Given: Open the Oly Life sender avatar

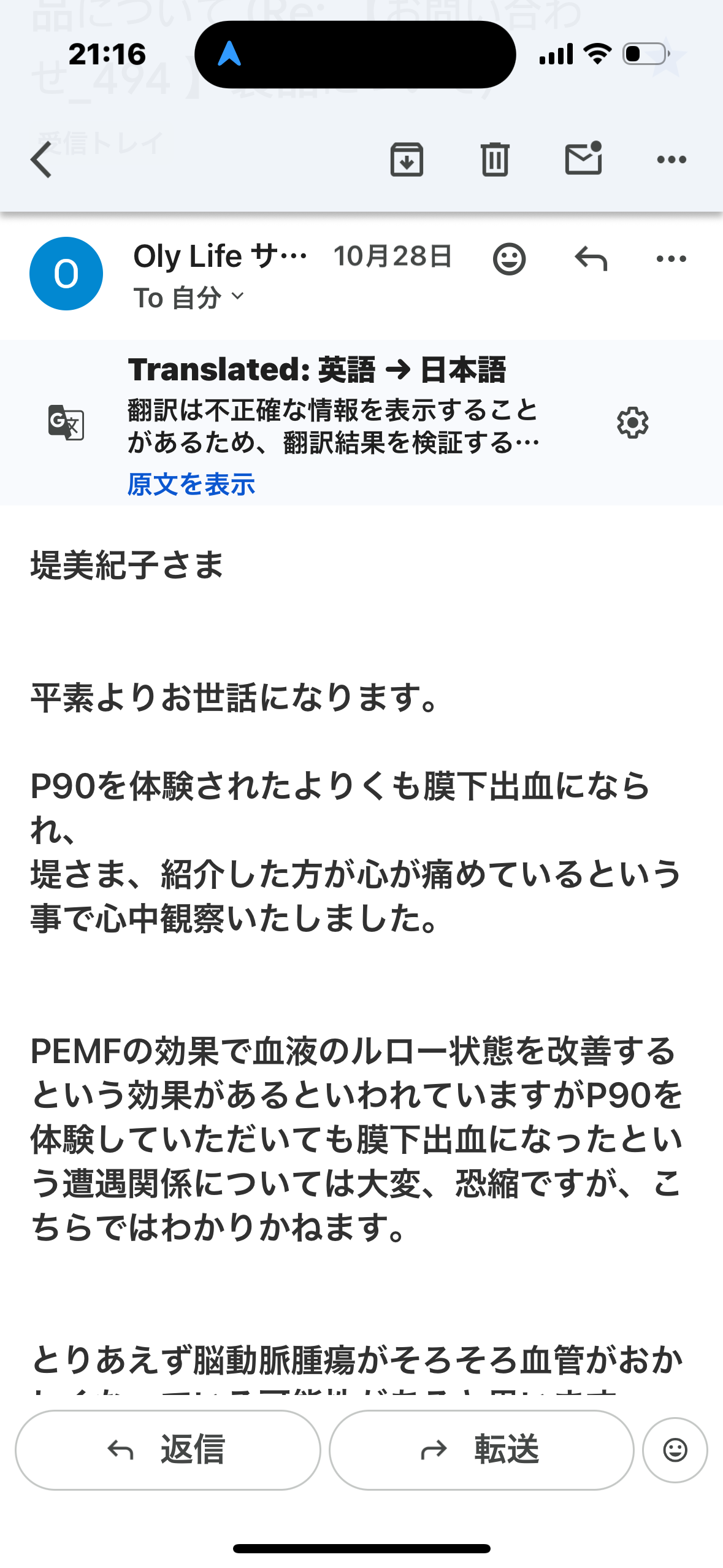Looking at the screenshot, I should pos(66,274).
